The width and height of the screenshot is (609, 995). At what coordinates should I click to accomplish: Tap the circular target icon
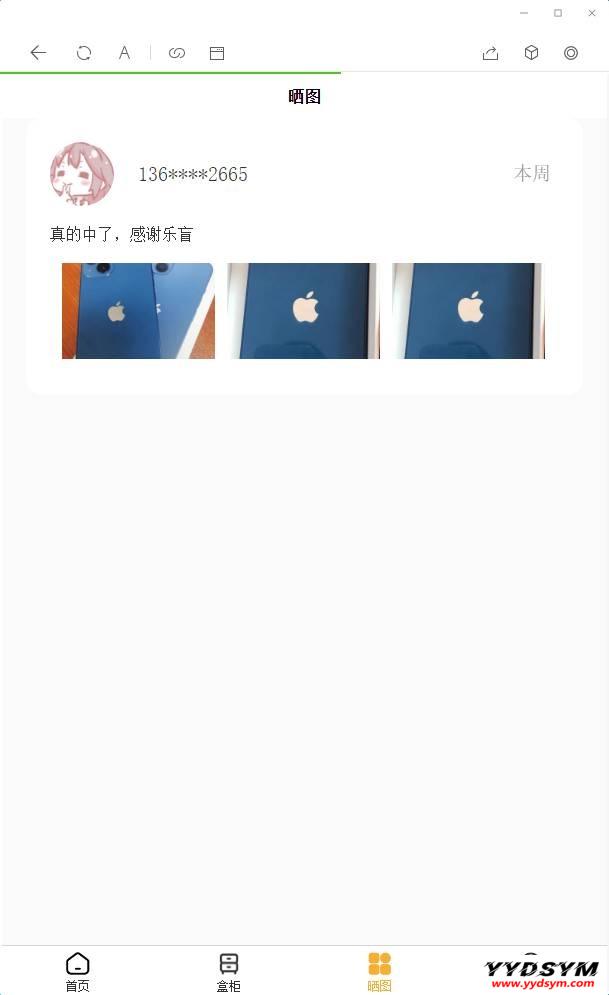click(571, 53)
